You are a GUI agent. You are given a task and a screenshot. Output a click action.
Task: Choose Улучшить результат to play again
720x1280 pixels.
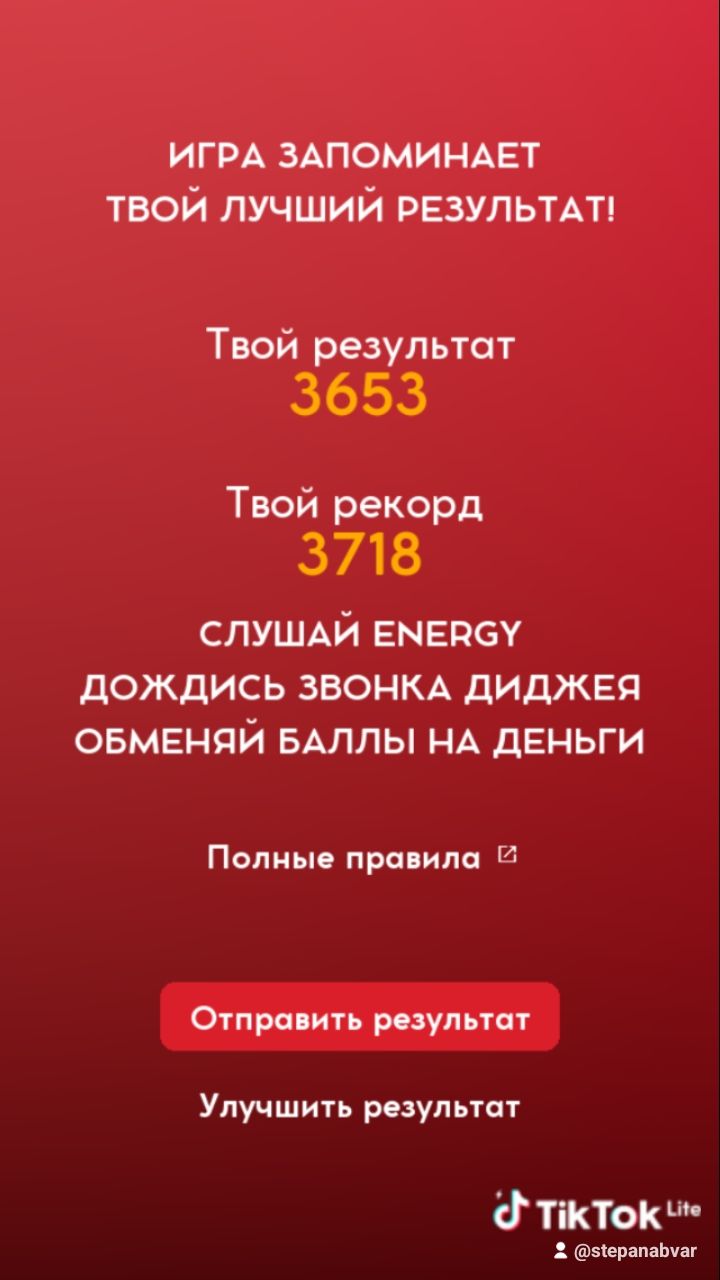pos(360,1106)
